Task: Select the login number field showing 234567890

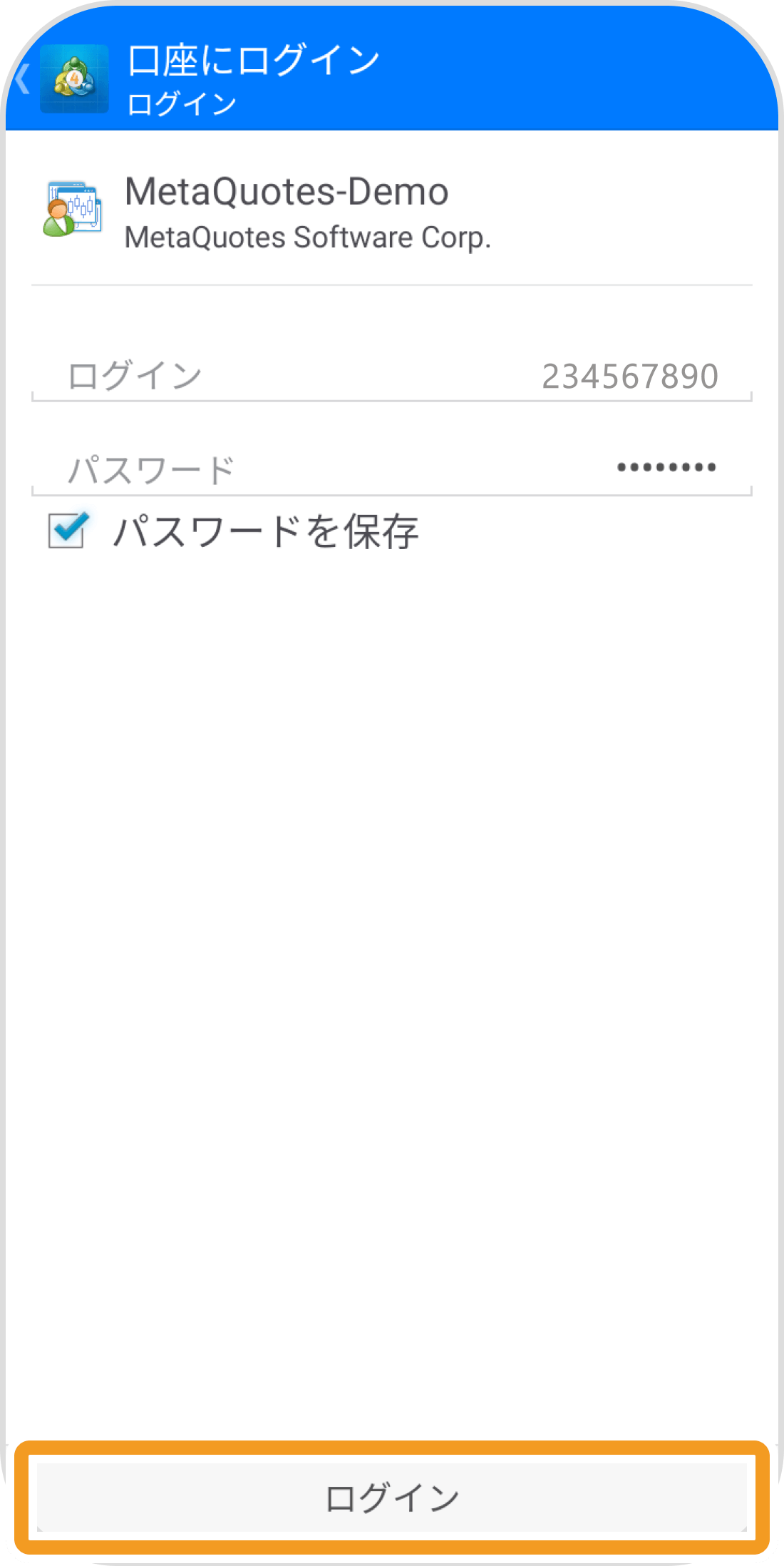Action: tap(631, 374)
